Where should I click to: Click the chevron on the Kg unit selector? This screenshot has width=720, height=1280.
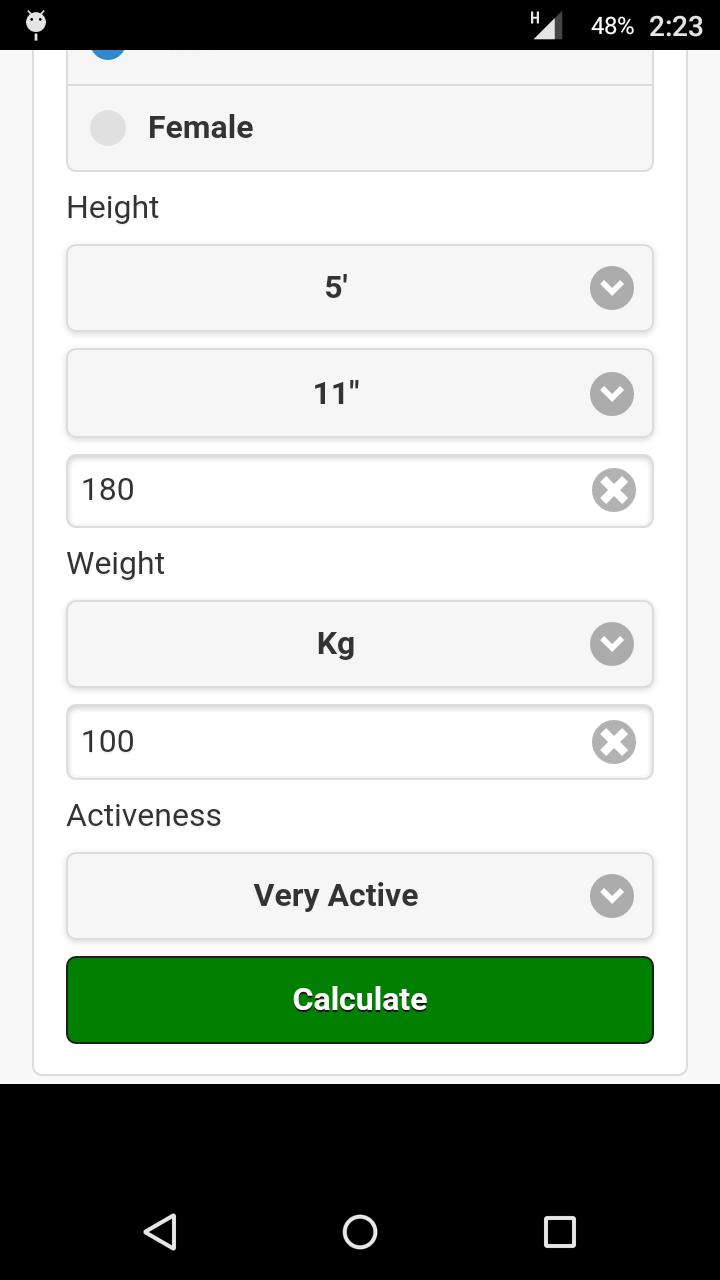[x=611, y=644]
